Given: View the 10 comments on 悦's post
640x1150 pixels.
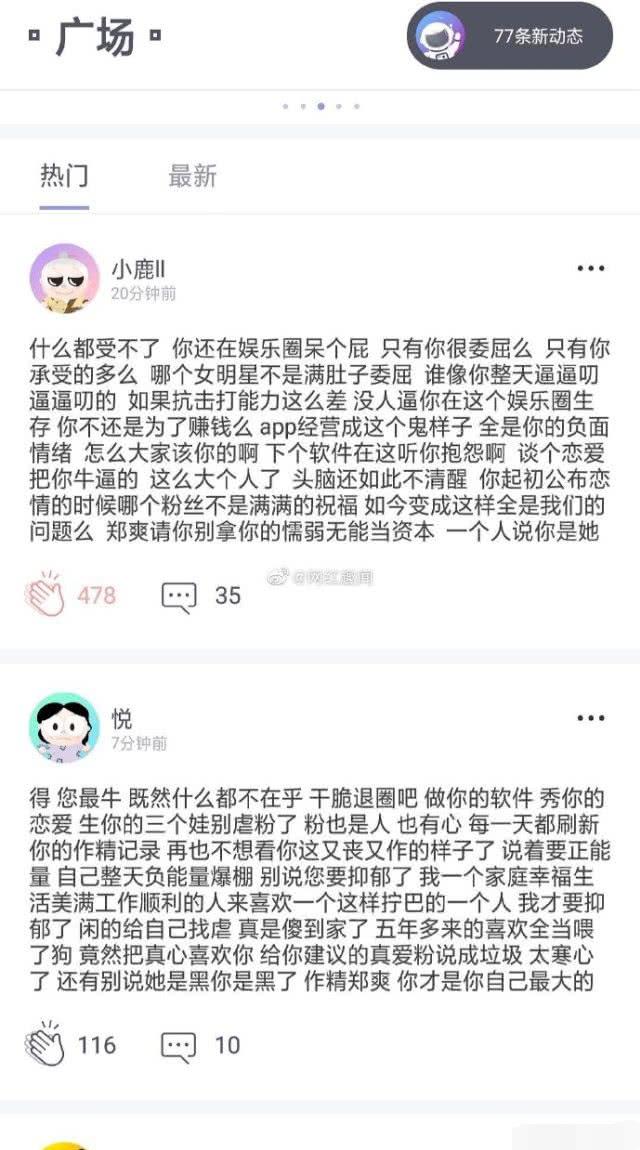Looking at the screenshot, I should point(180,1046).
